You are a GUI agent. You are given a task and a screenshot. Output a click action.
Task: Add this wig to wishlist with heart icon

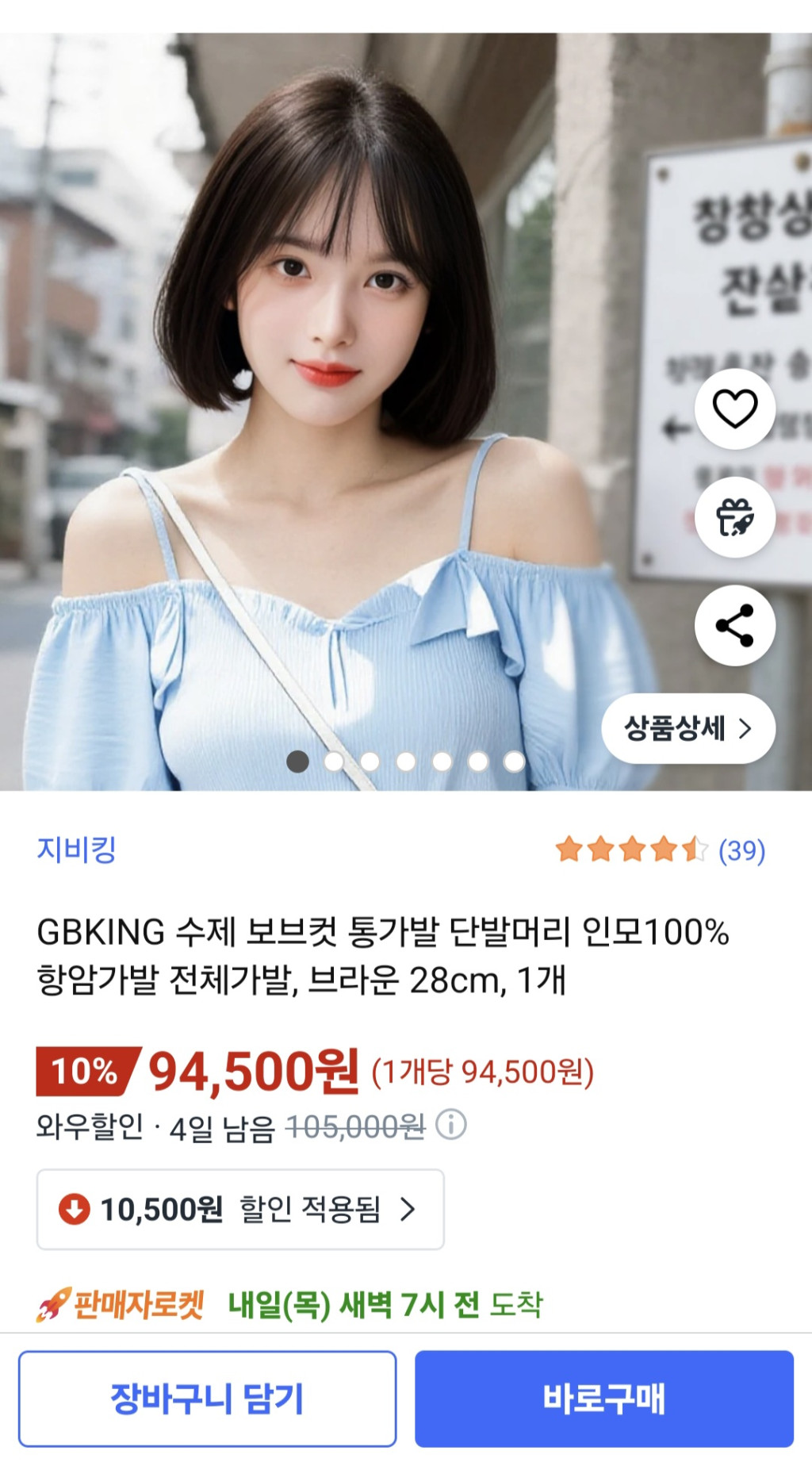click(735, 409)
